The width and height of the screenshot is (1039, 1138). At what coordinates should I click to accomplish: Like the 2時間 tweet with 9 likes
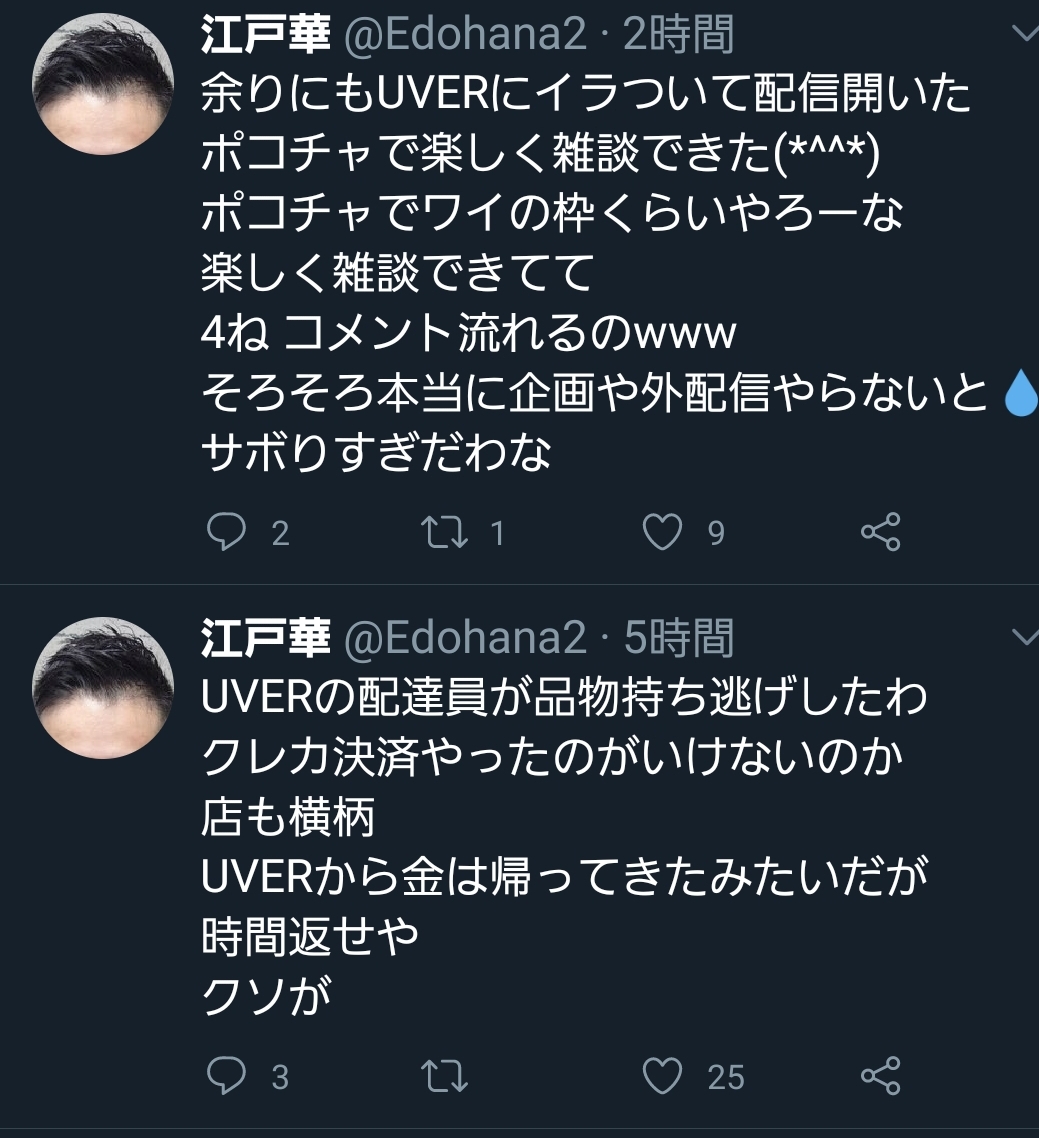click(x=661, y=533)
